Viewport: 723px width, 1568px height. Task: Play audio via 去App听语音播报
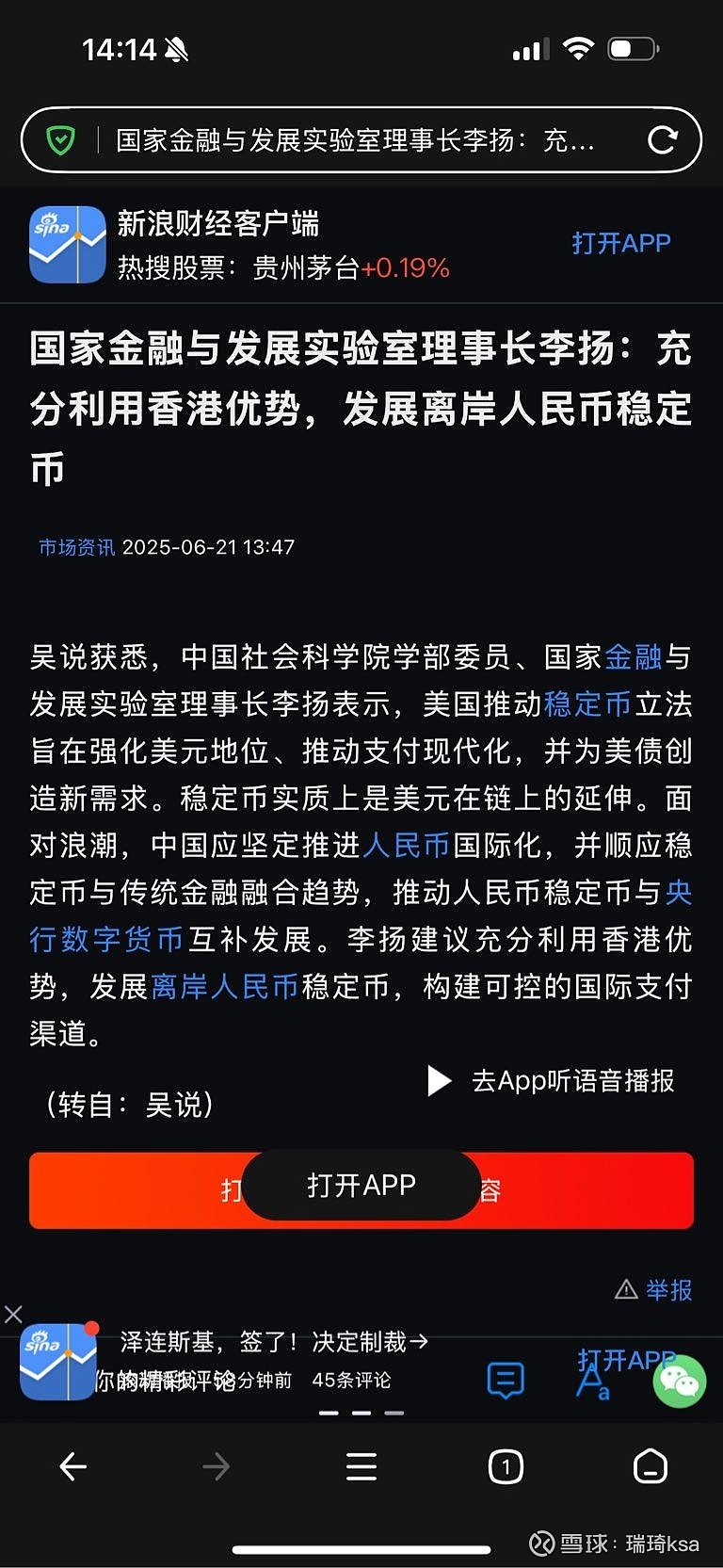(x=552, y=1080)
